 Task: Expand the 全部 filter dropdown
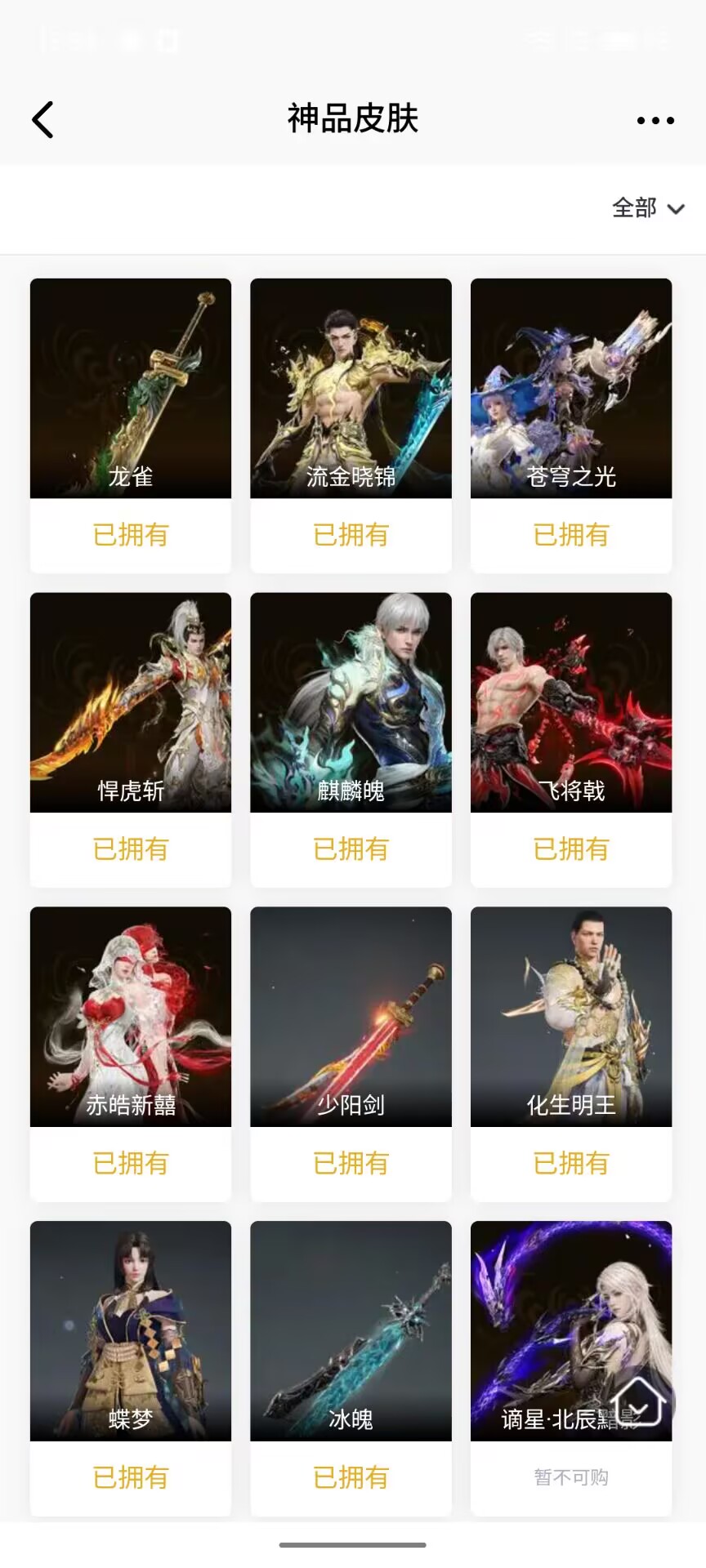649,208
